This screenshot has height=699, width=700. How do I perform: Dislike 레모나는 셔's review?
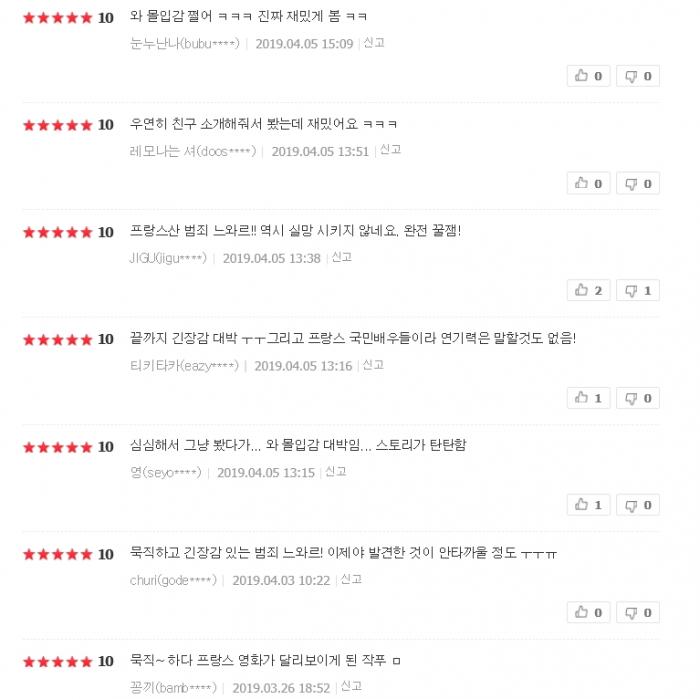pyautogui.click(x=637, y=183)
